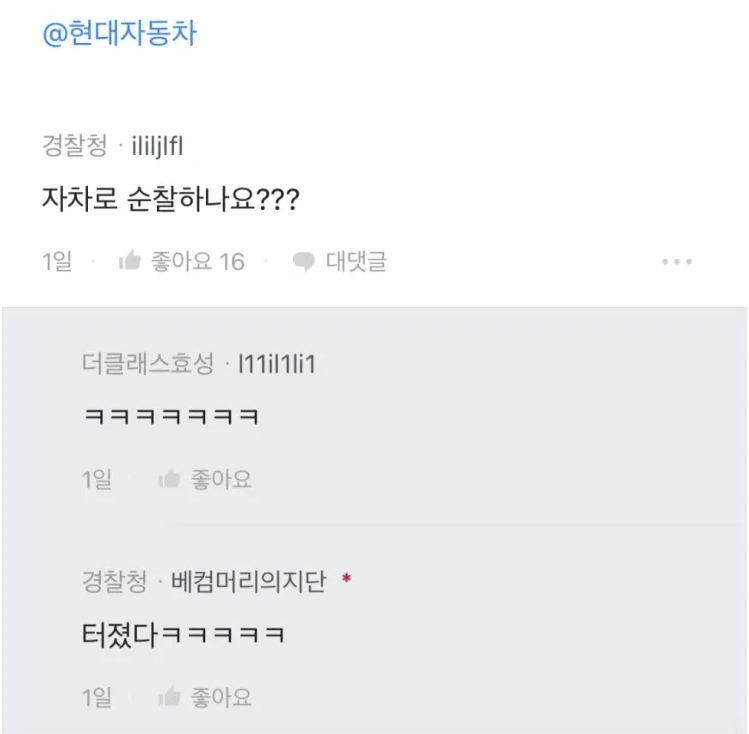Image resolution: width=749 pixels, height=734 pixels.
Task: Like the ㅋㅋㅋㅋㅋㅋㅋ reply from 더클래스효성
Action: [205, 480]
